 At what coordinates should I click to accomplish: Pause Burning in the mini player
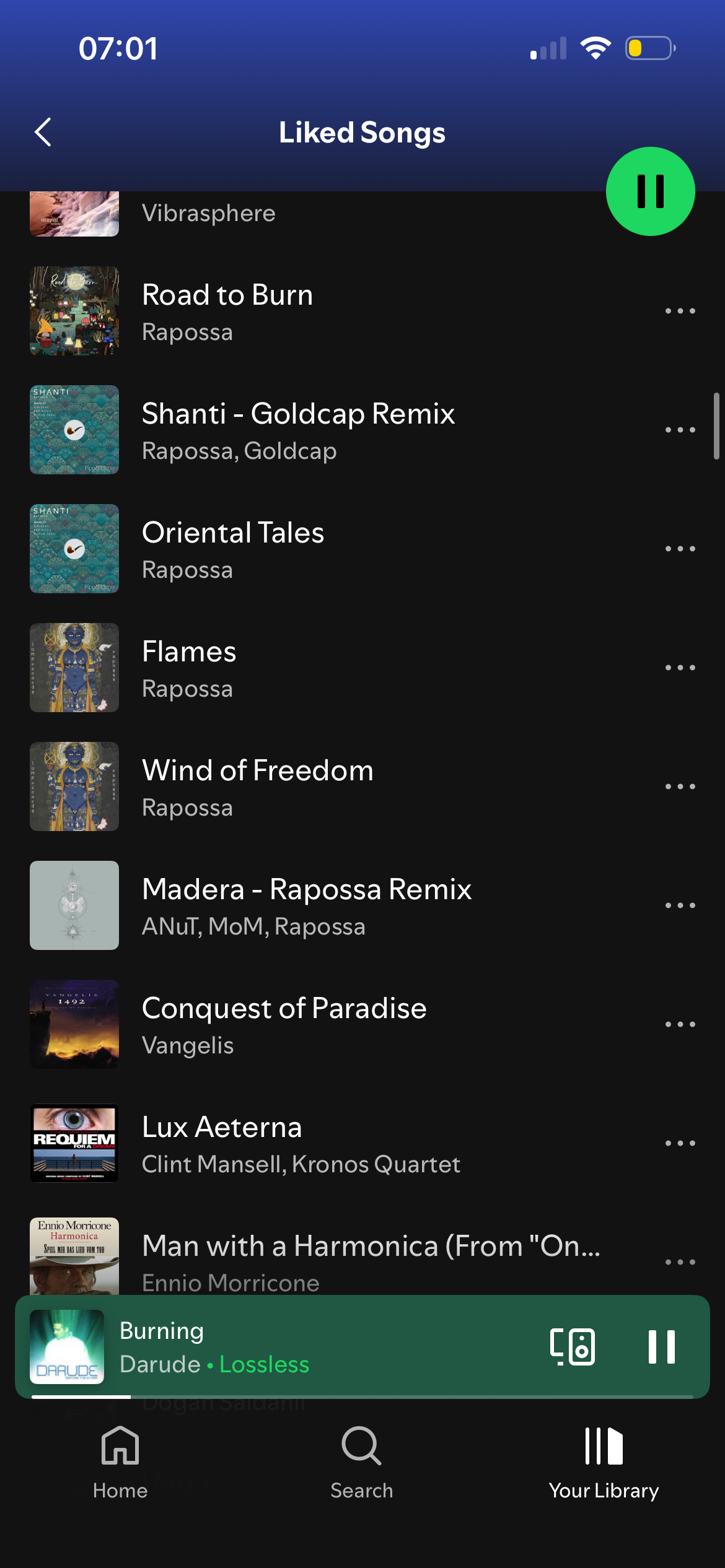point(661,1347)
